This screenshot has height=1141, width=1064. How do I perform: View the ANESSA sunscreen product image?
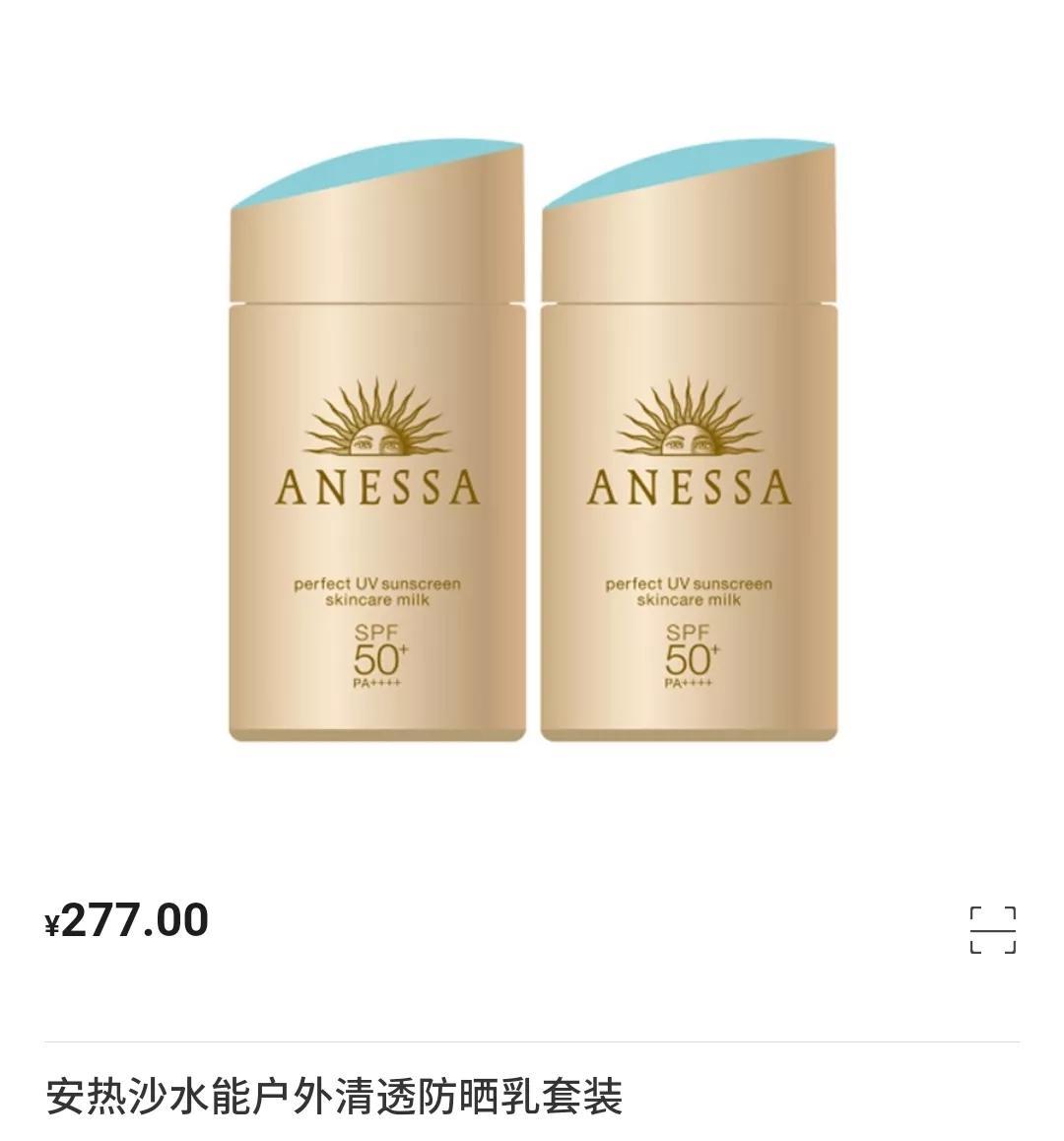pyautogui.click(x=532, y=441)
